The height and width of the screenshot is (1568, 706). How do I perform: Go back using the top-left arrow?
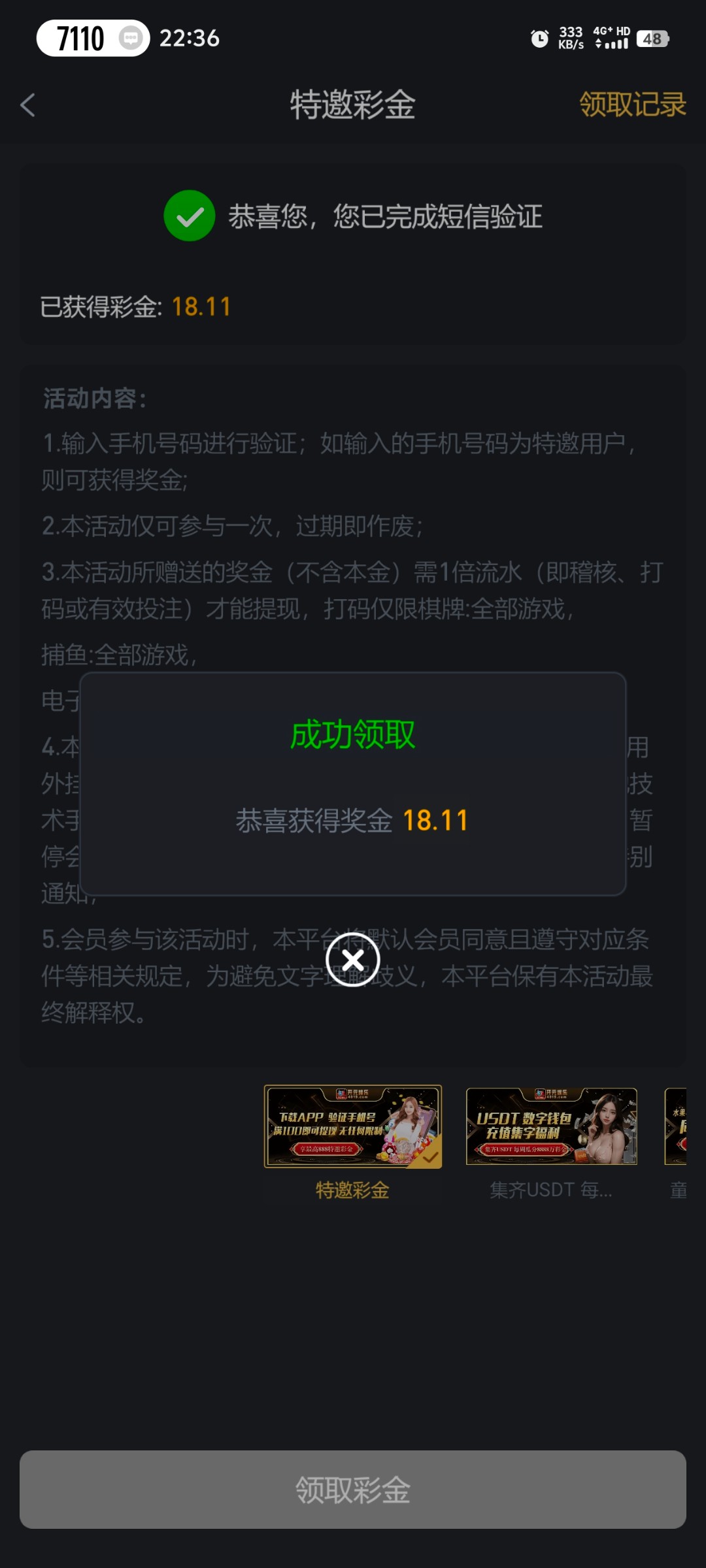click(27, 105)
